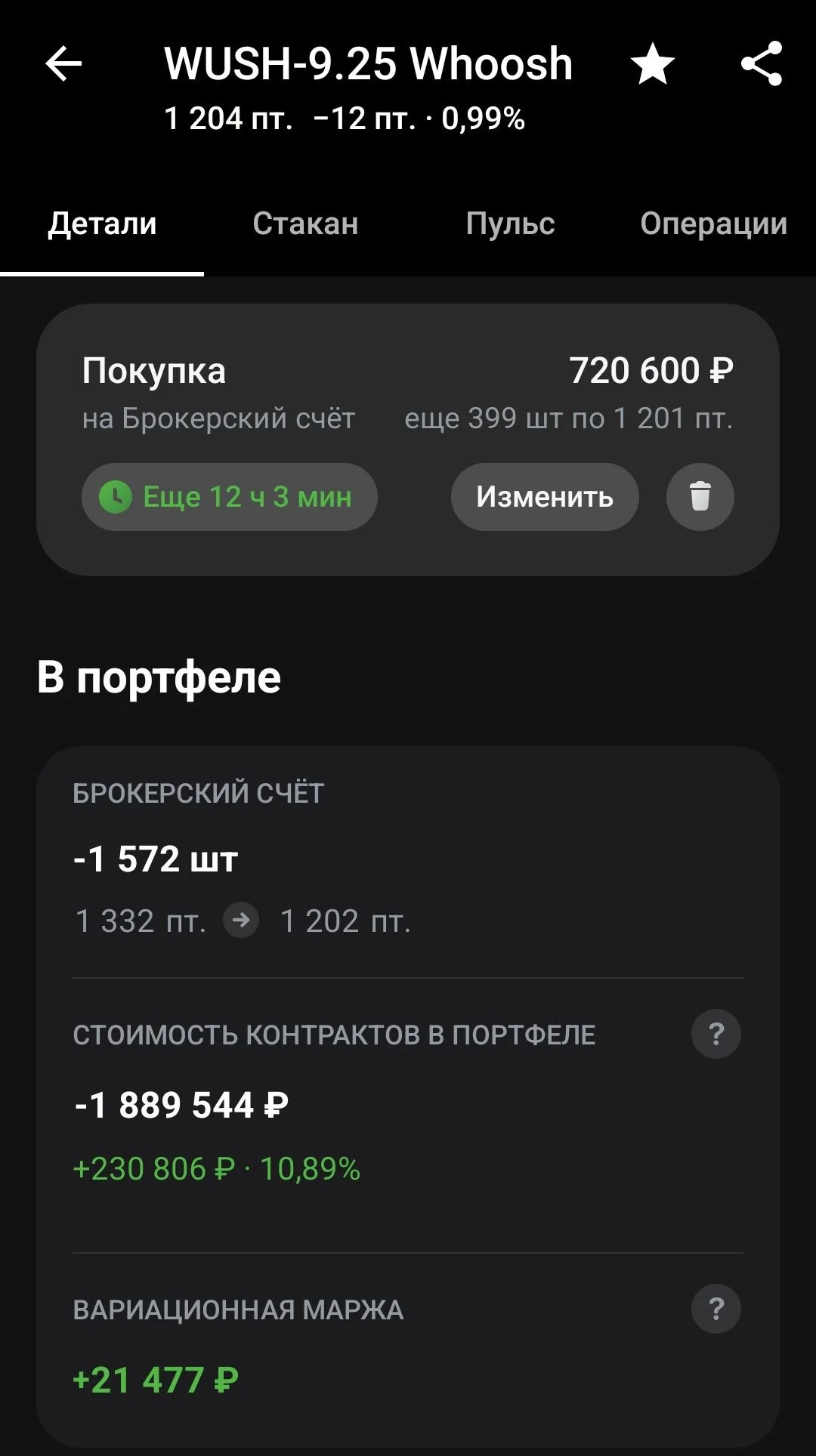Tap the arrow between 1 332 and 1 202 пт.

click(241, 921)
